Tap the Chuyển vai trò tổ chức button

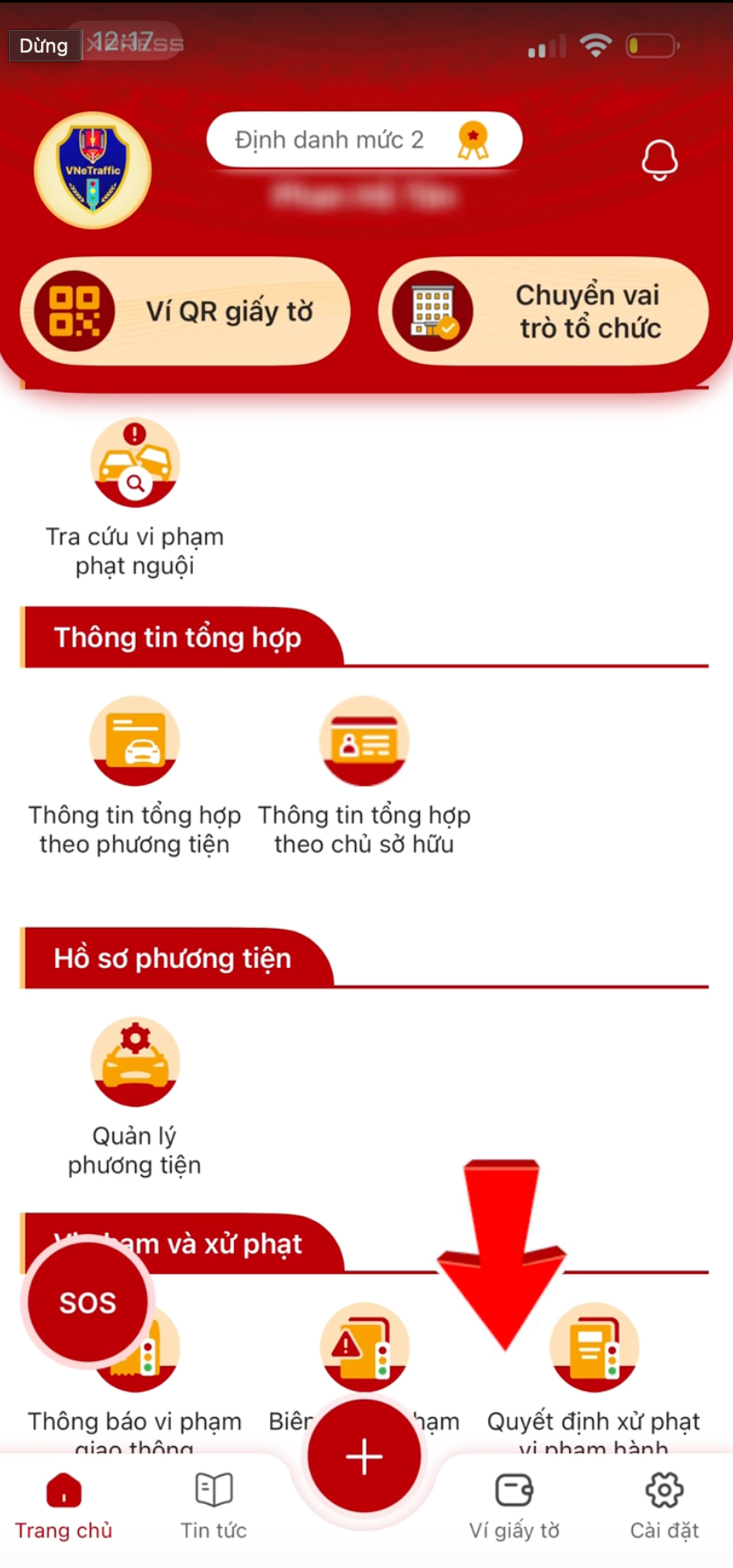(544, 311)
